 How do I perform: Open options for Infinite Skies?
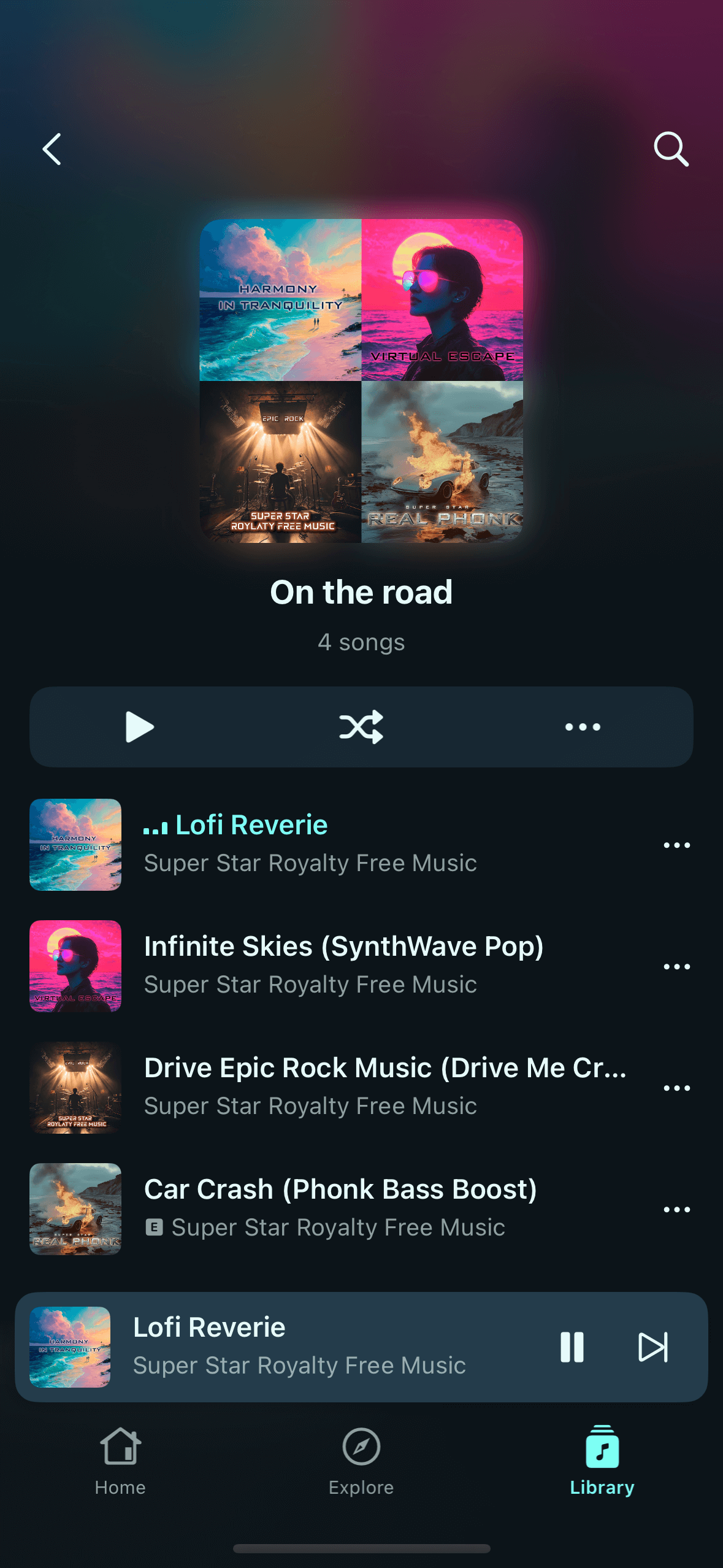coord(676,967)
